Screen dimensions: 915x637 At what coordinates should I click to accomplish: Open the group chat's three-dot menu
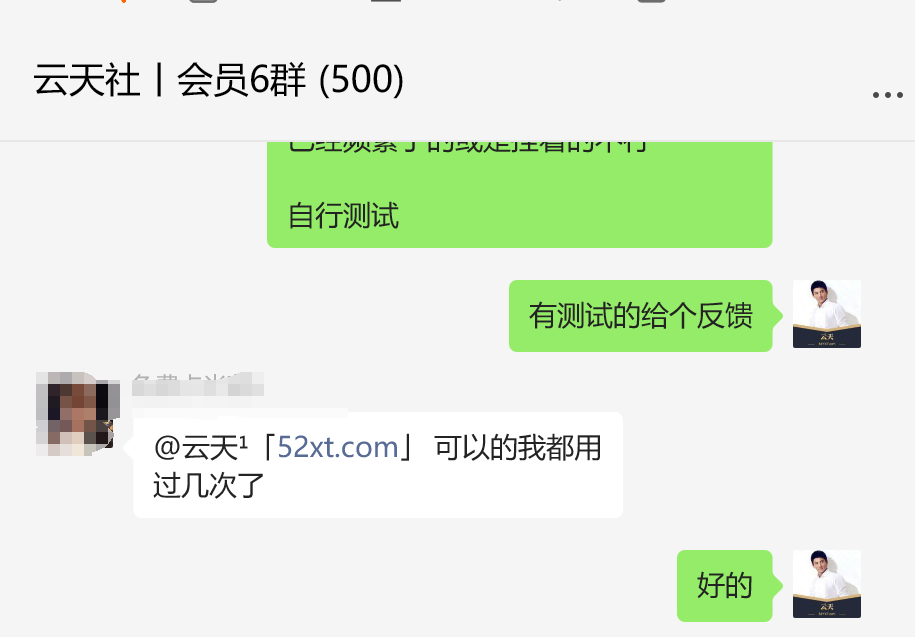click(x=887, y=95)
